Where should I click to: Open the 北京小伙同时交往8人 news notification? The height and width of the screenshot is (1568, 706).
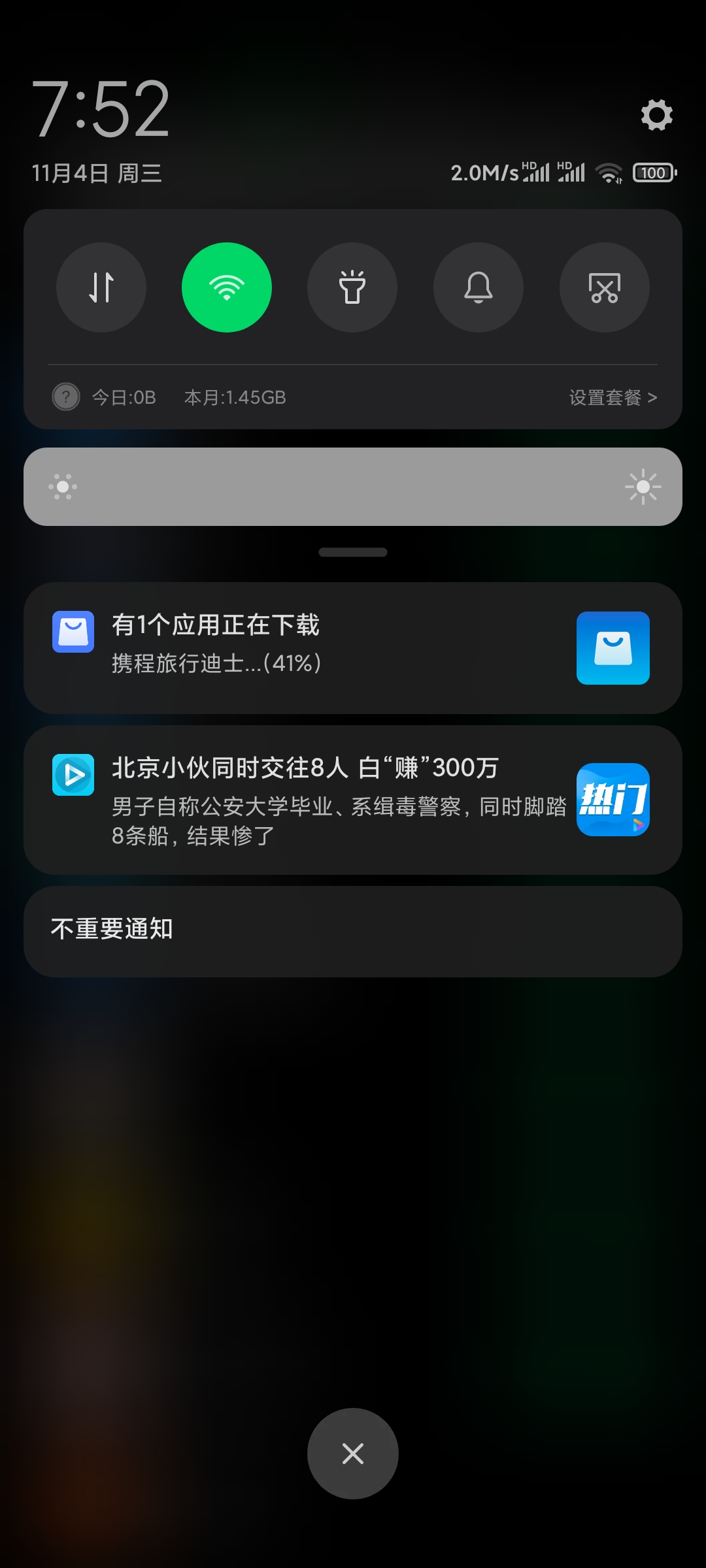coord(353,800)
